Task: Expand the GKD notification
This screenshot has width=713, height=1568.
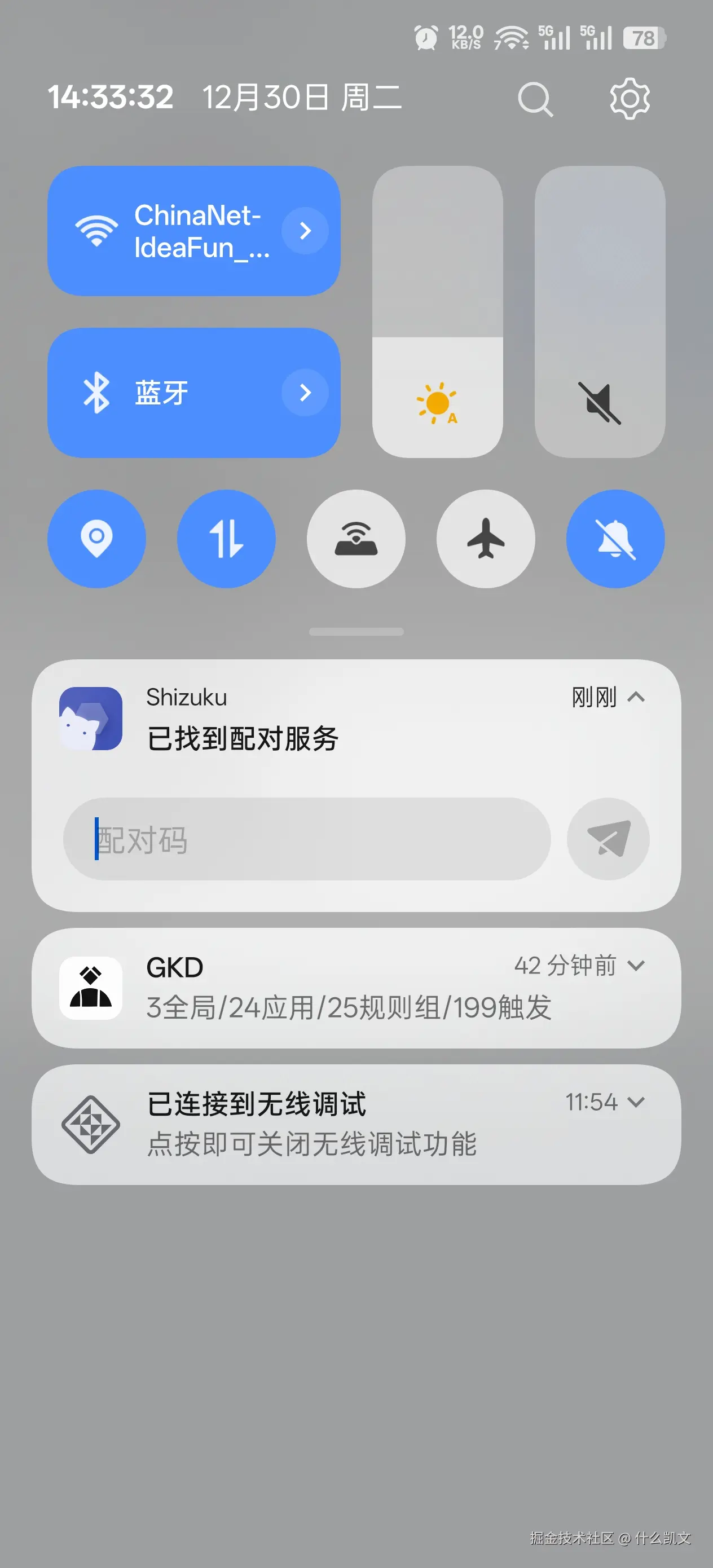Action: (636, 966)
